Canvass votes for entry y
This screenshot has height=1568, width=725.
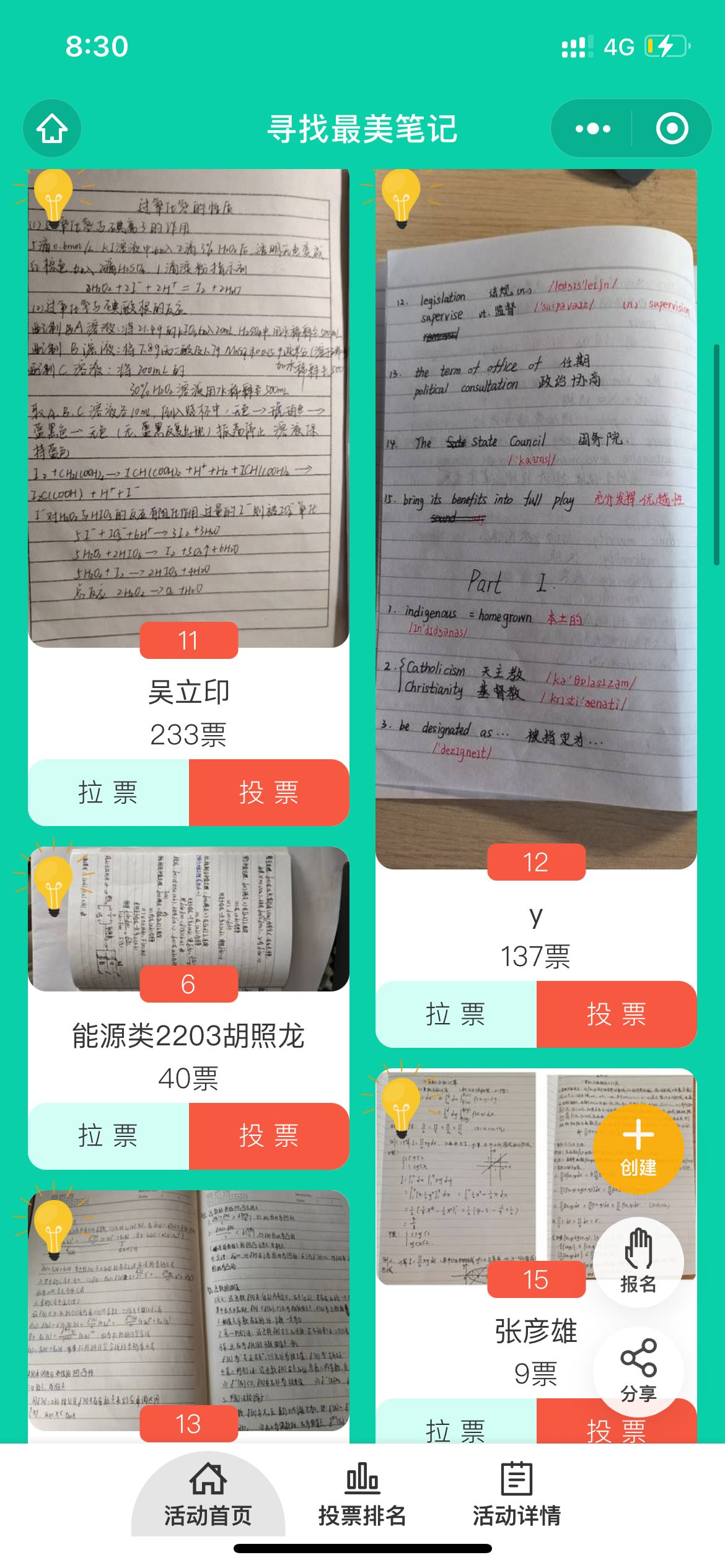[455, 1014]
